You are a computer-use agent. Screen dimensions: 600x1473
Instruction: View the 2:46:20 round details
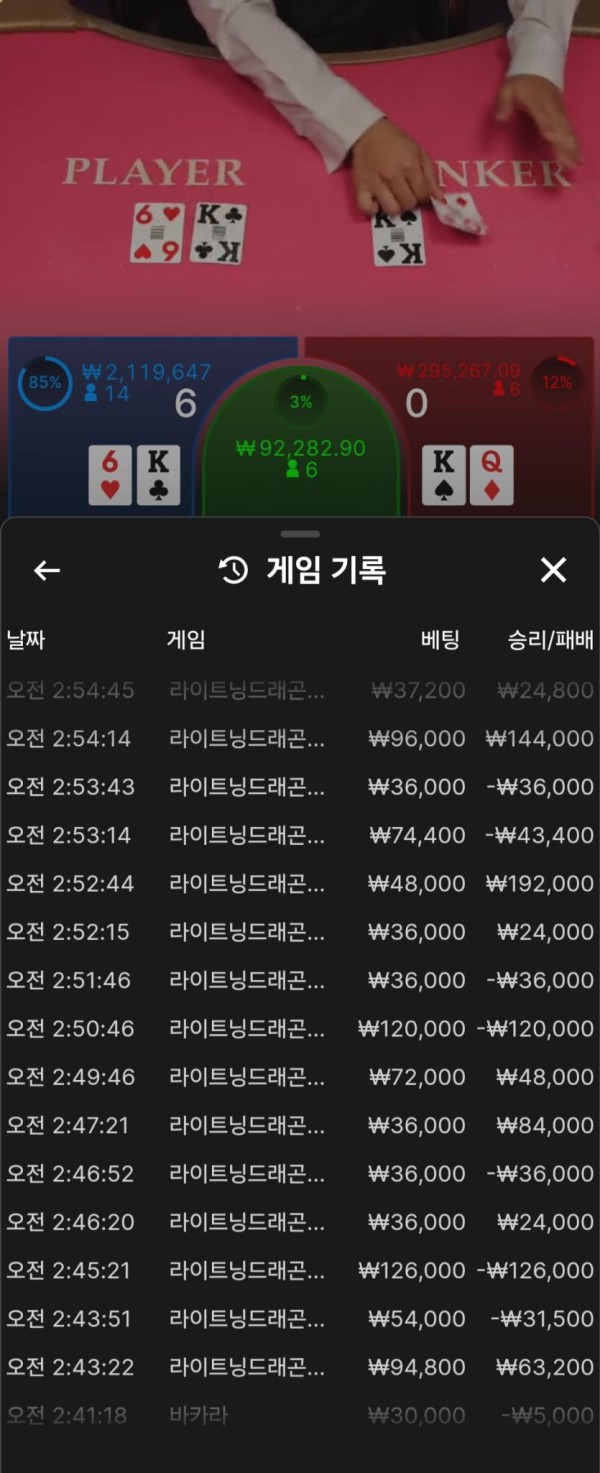click(x=300, y=1222)
